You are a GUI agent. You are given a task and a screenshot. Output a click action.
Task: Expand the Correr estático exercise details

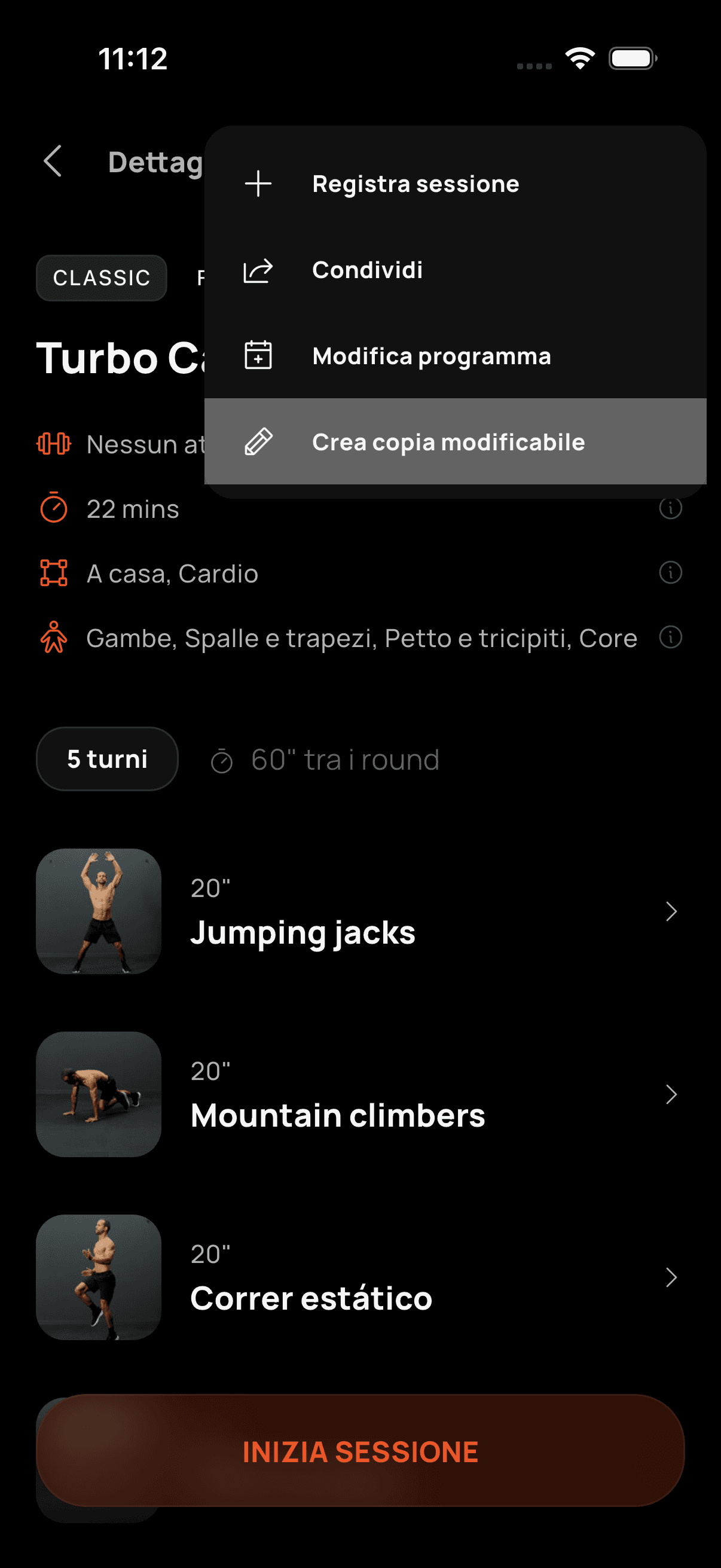[671, 1279]
